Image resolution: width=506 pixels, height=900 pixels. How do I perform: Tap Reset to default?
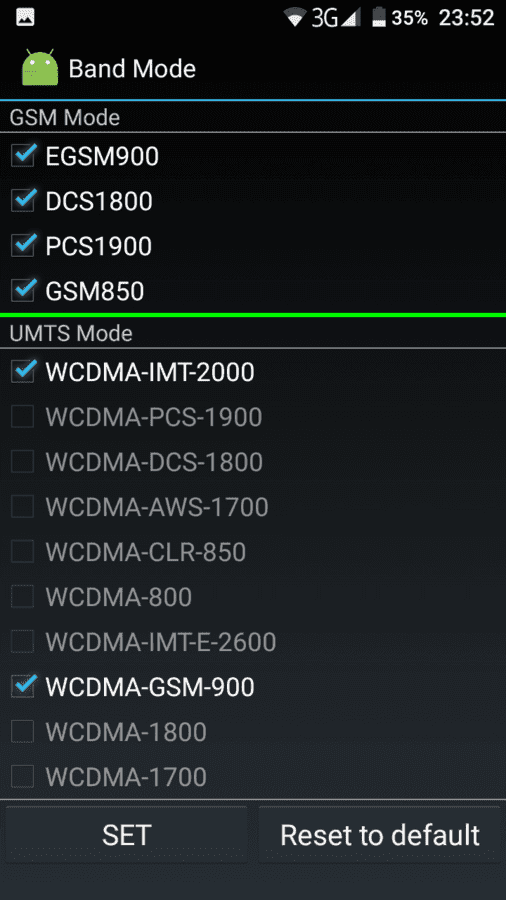379,835
